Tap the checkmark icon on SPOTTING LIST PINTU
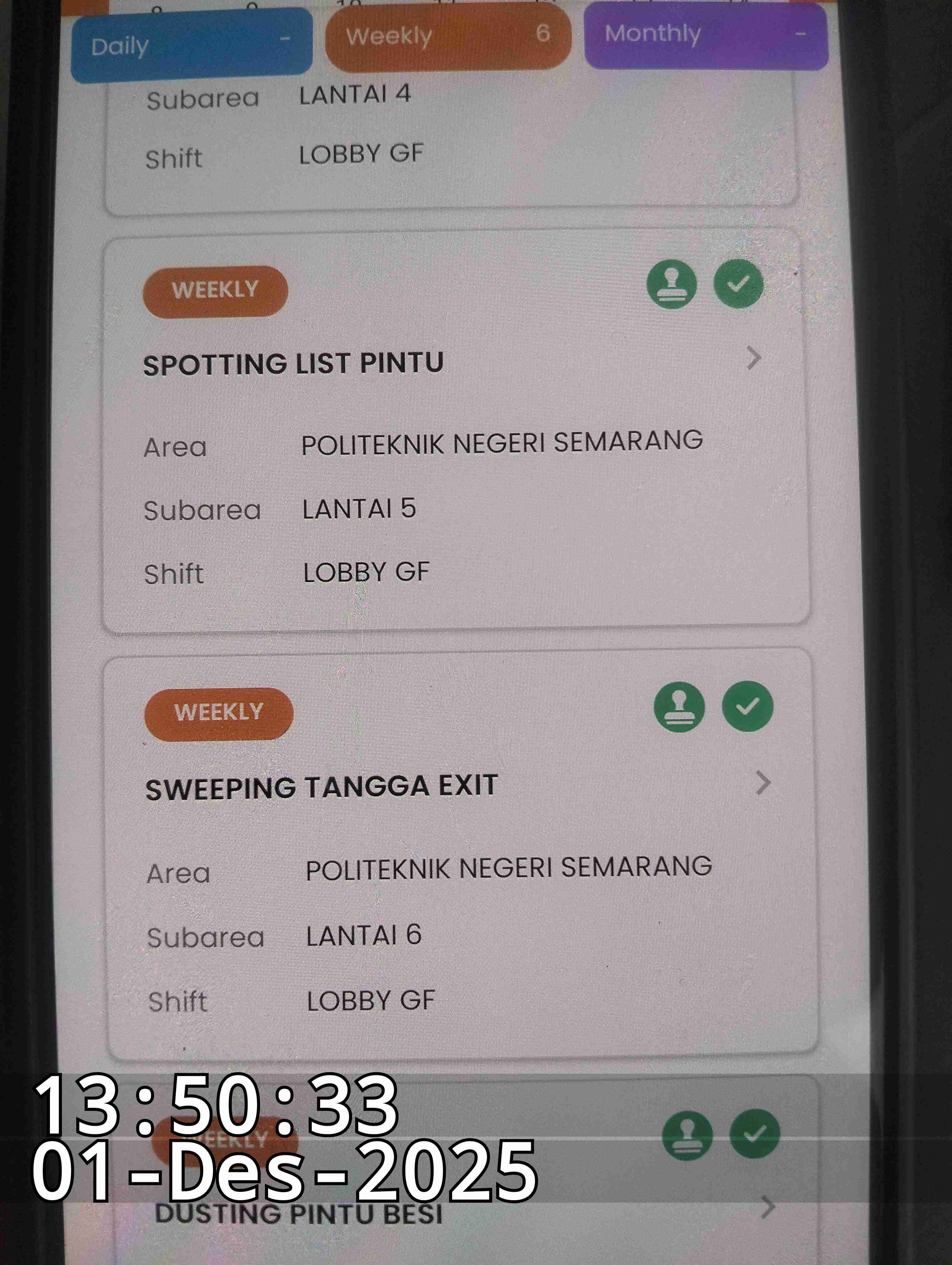Screen dimensions: 952x1265 738,284
